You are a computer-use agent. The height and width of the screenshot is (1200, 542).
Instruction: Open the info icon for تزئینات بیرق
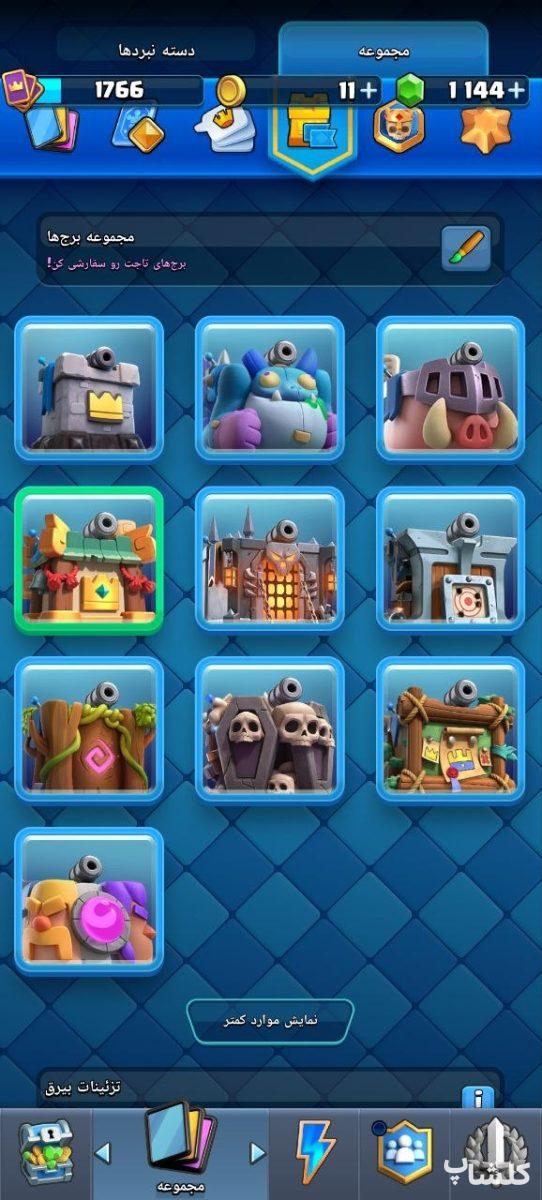[x=478, y=1099]
